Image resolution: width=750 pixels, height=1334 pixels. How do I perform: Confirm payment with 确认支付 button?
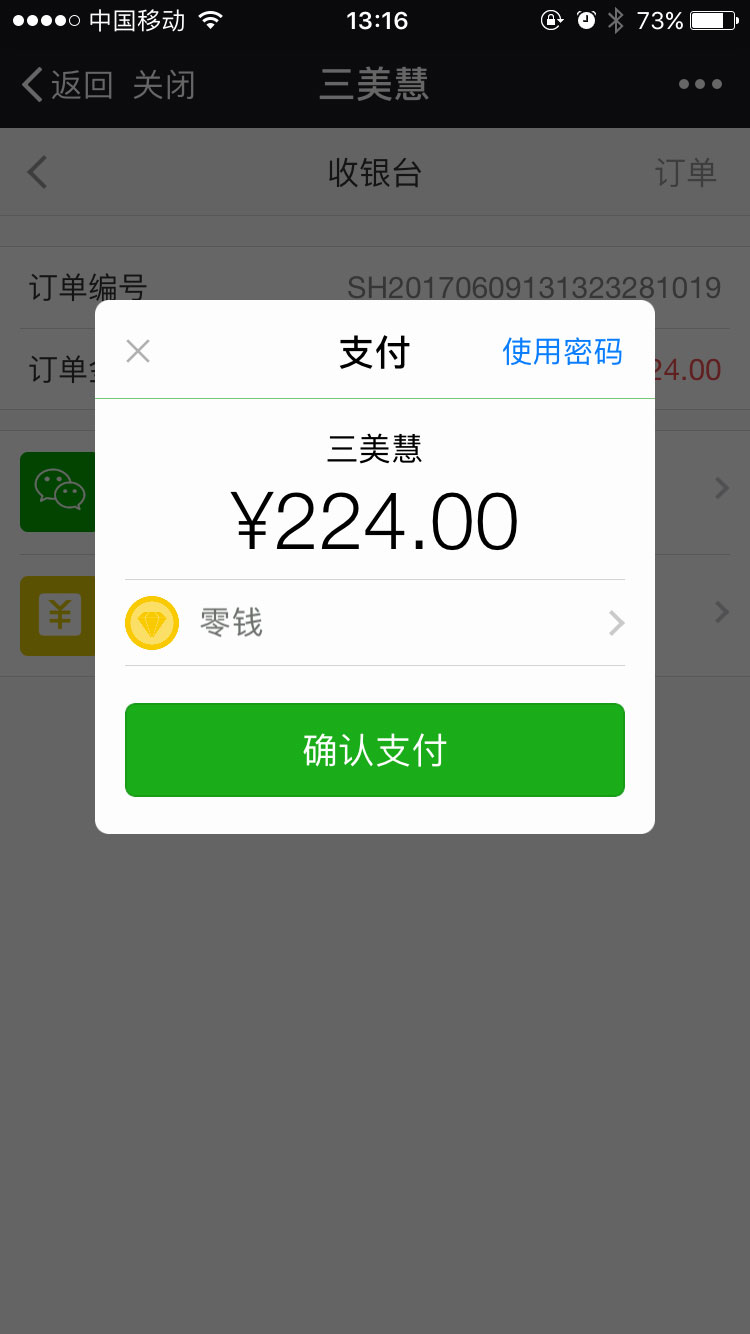coord(375,750)
